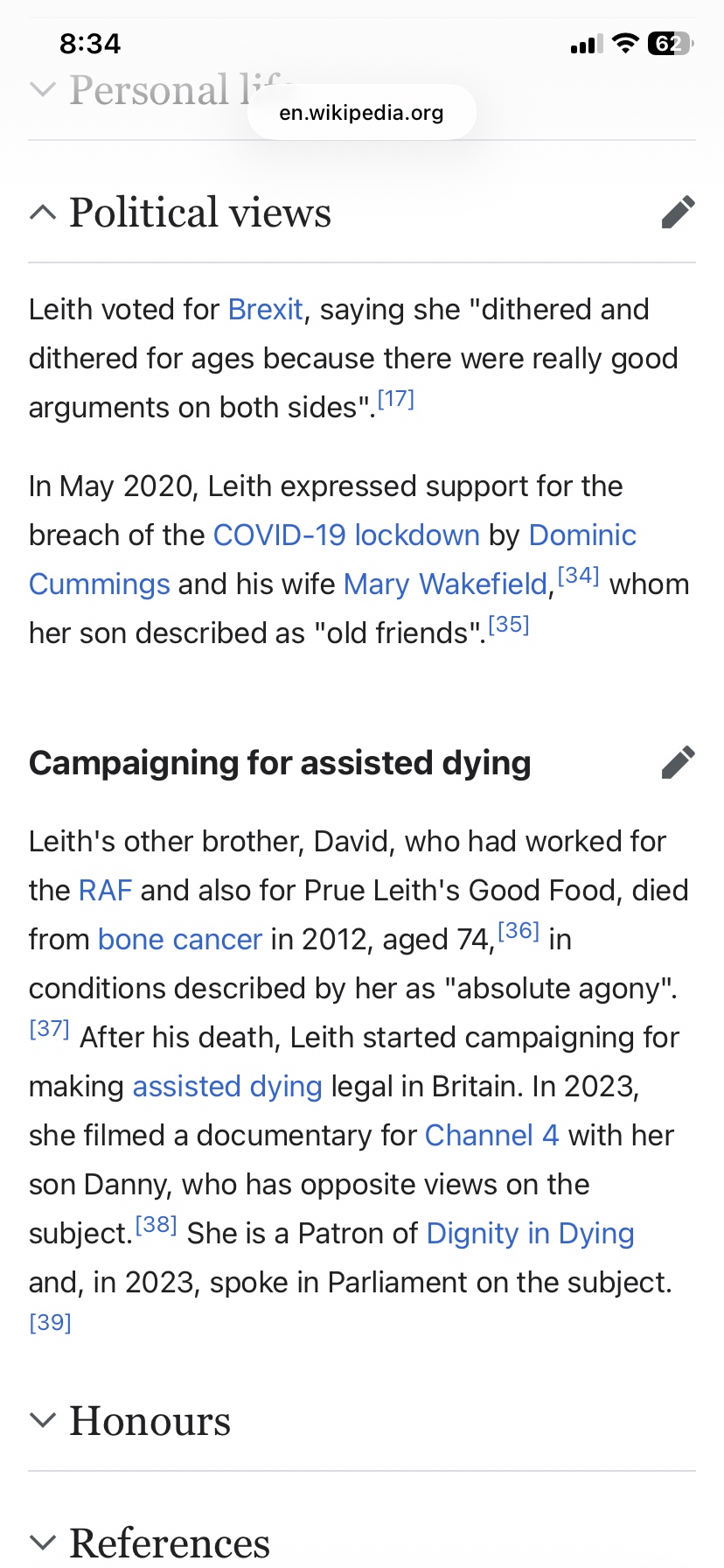Follow the Mary Wakefield link
Viewport: 724px width, 1568px height.
click(445, 584)
